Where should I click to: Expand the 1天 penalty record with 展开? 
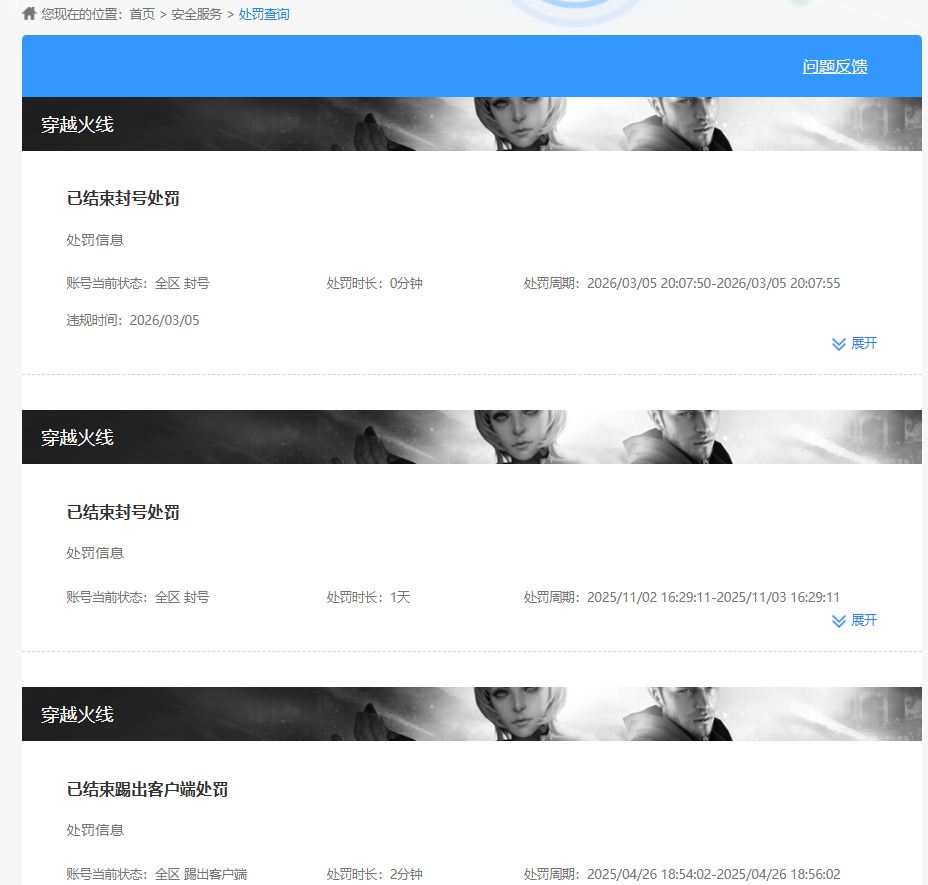tap(854, 620)
